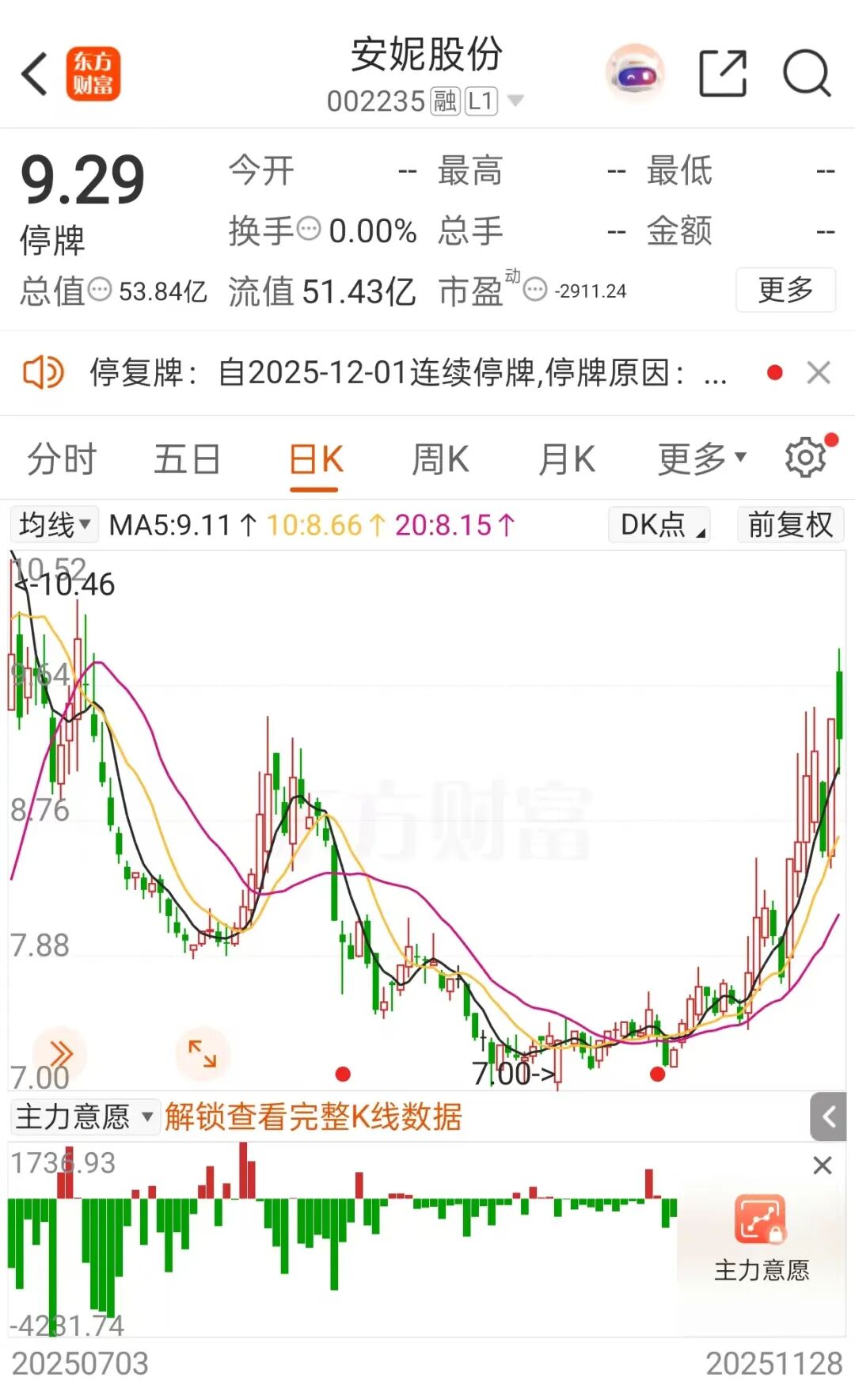Tap 解锁查看完整K线数据 link
The height and width of the screenshot is (1400, 855).
(313, 1117)
